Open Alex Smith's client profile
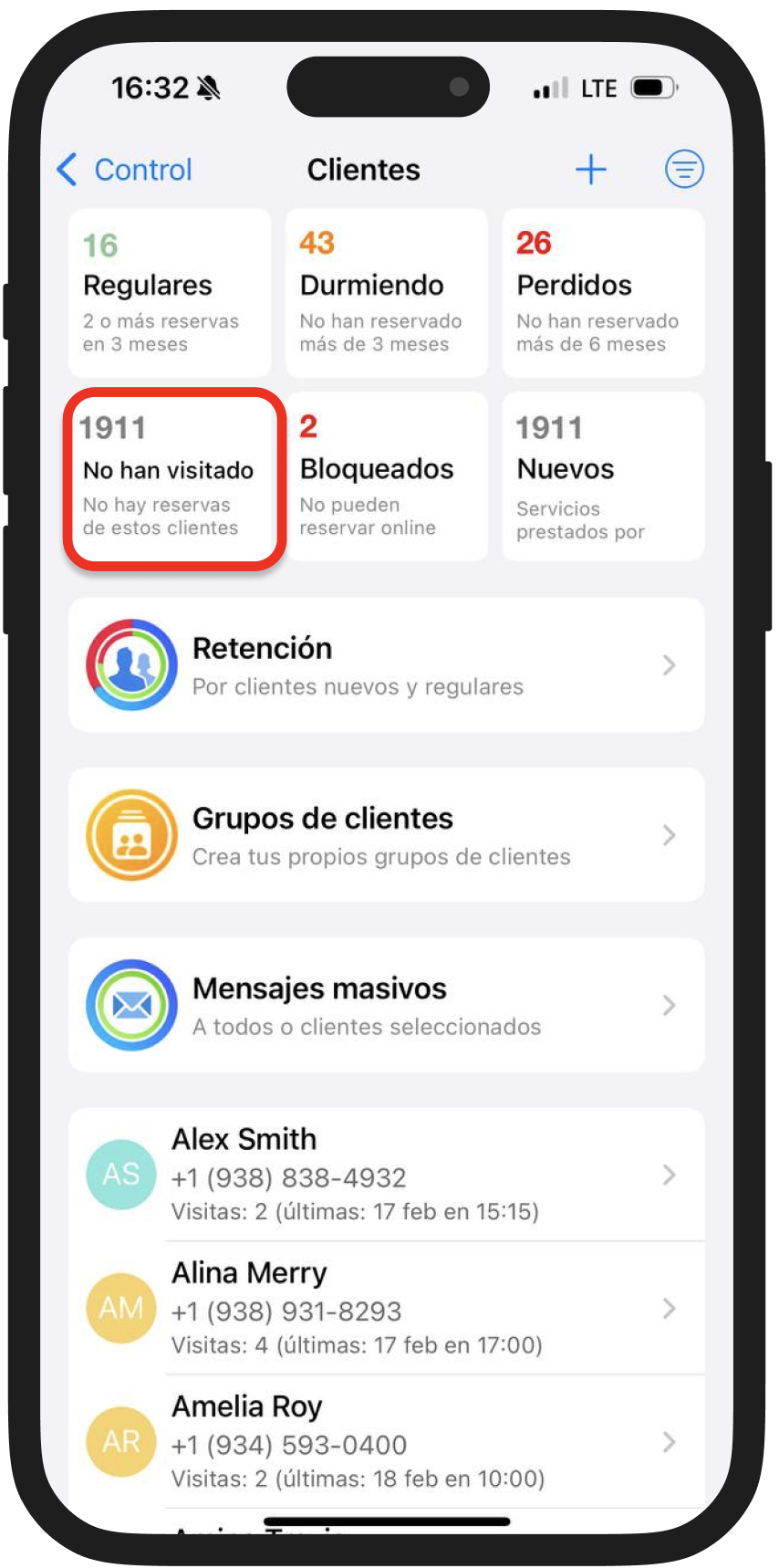779x1568 pixels. click(387, 1175)
